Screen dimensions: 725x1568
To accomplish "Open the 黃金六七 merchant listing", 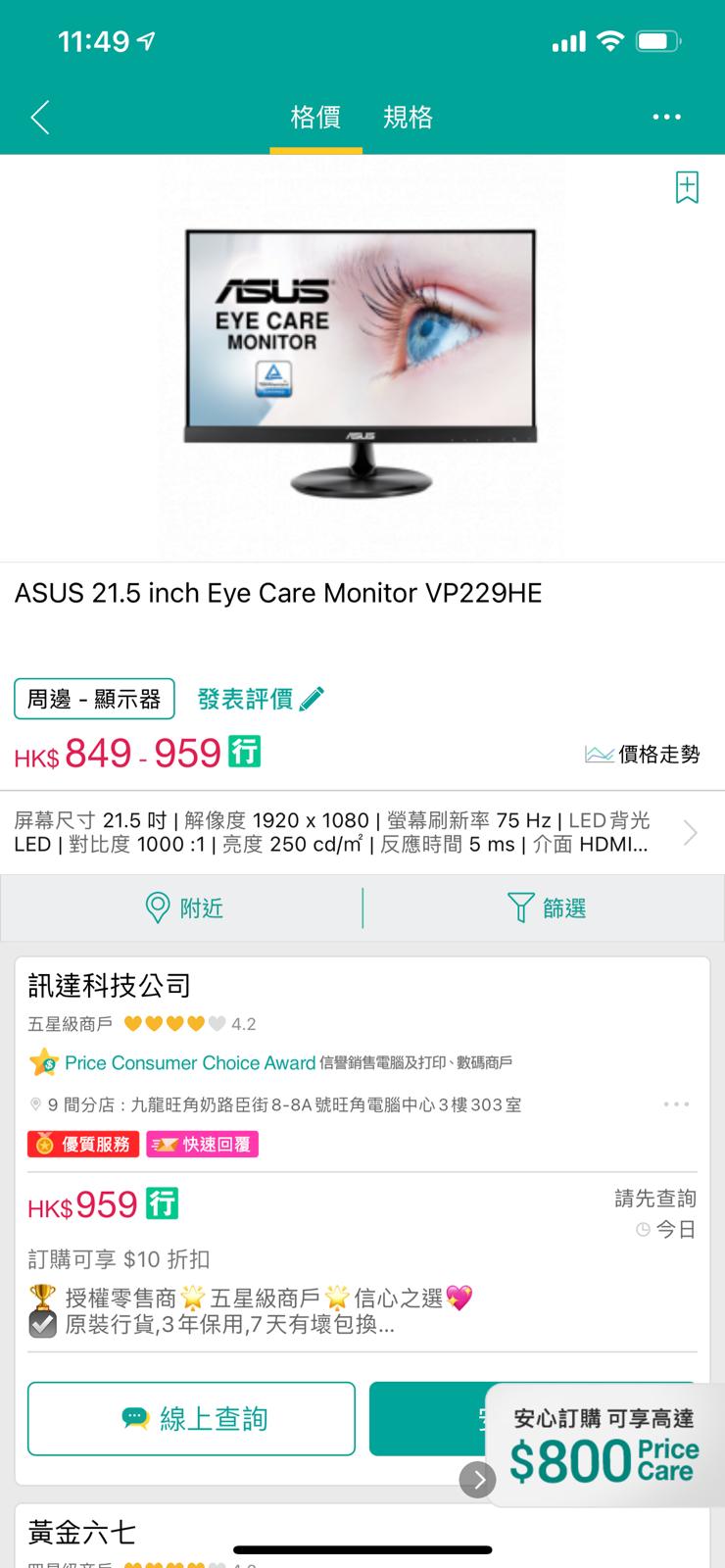I will click(82, 1532).
